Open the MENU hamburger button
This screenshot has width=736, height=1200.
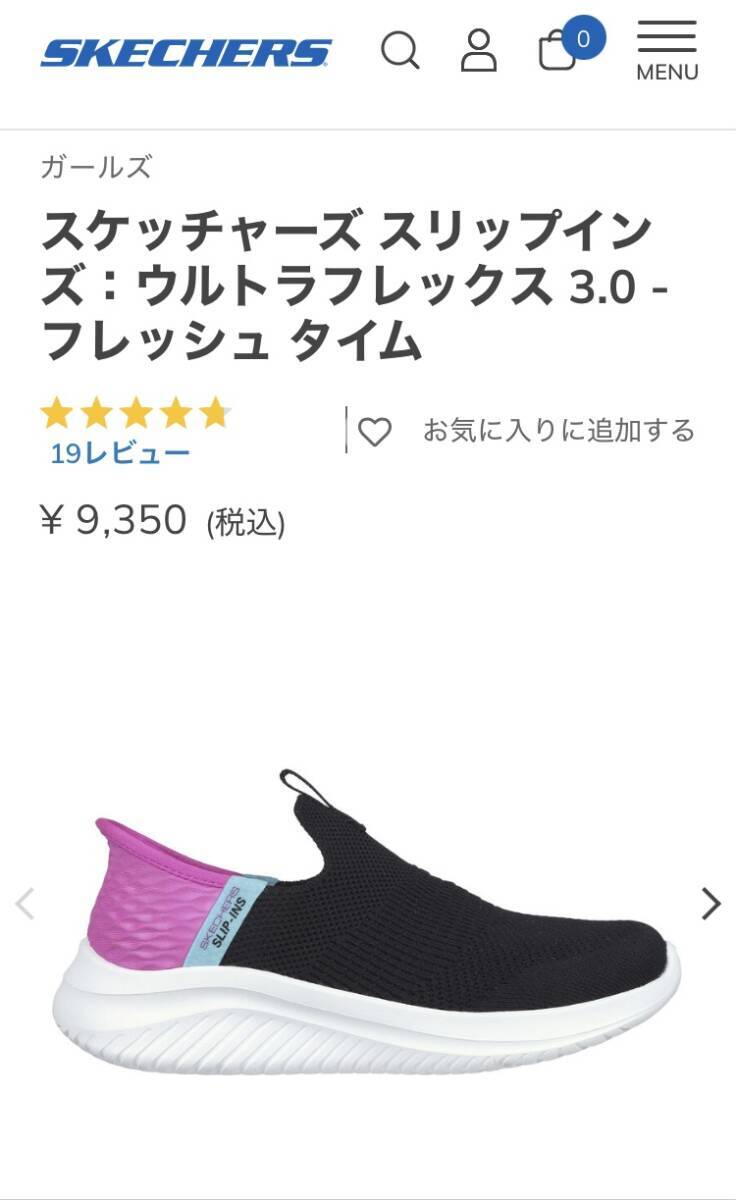click(x=667, y=50)
